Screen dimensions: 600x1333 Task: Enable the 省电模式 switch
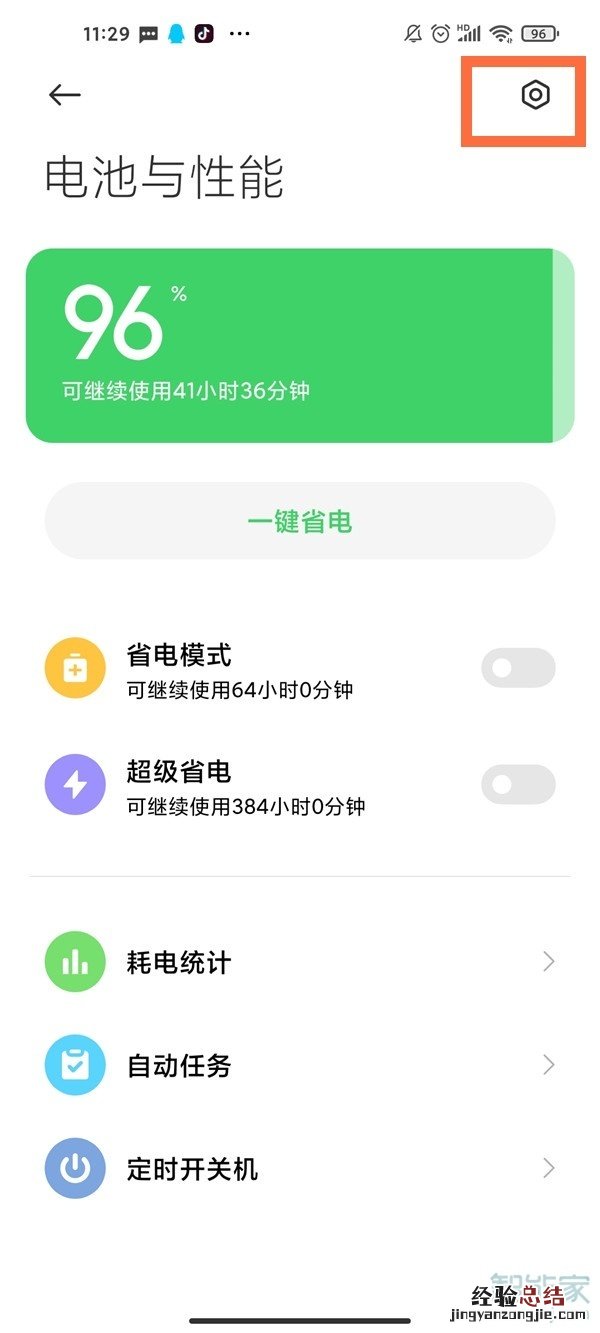click(518, 668)
